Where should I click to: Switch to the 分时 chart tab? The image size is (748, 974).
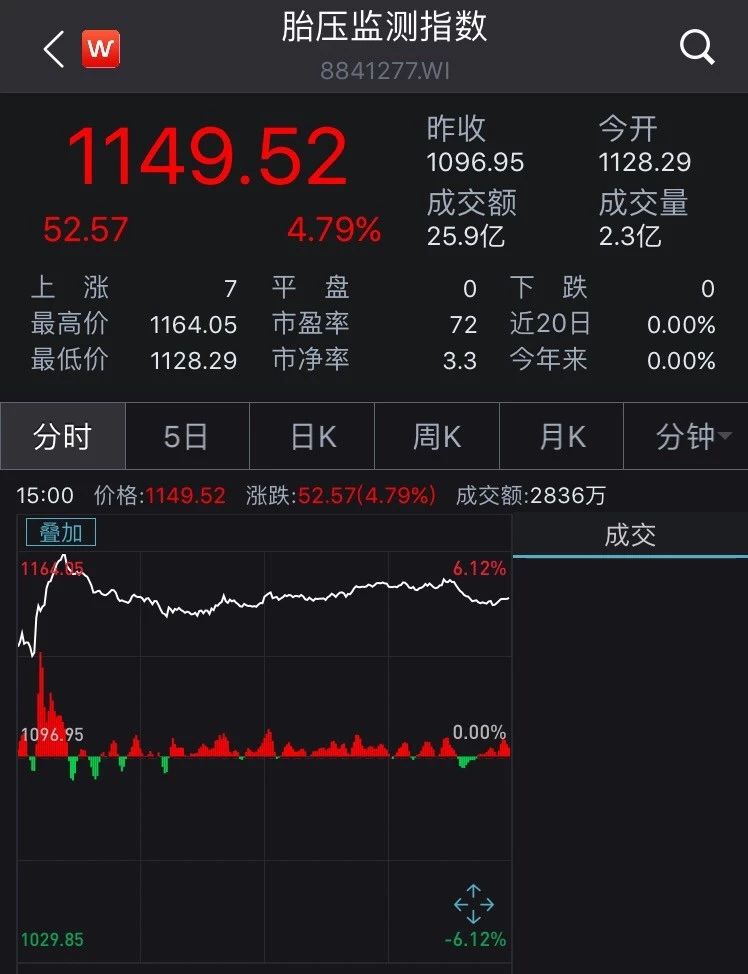62,437
